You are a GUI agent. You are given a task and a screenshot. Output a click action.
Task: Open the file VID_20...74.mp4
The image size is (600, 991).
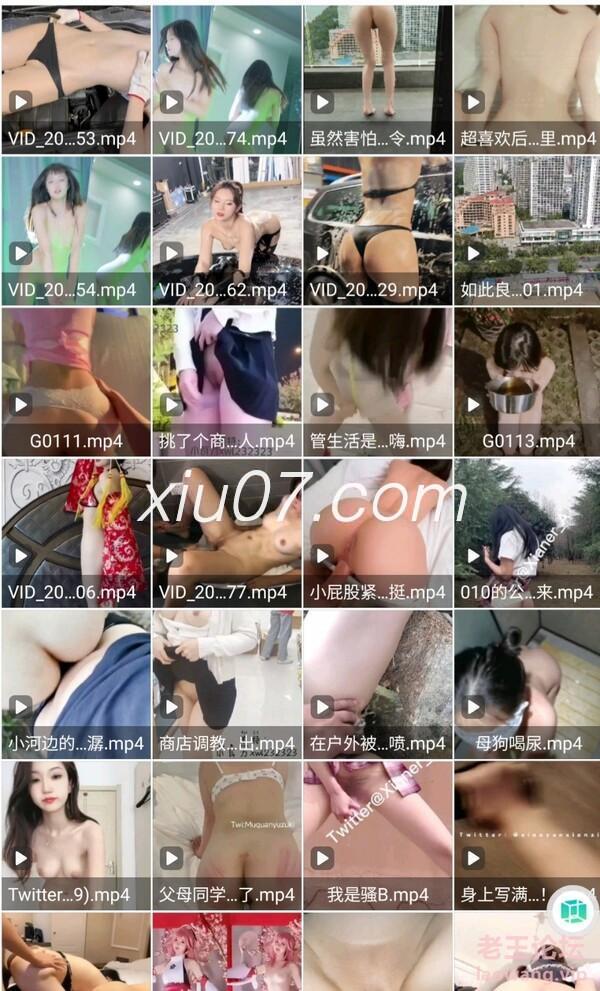pyautogui.click(x=226, y=80)
